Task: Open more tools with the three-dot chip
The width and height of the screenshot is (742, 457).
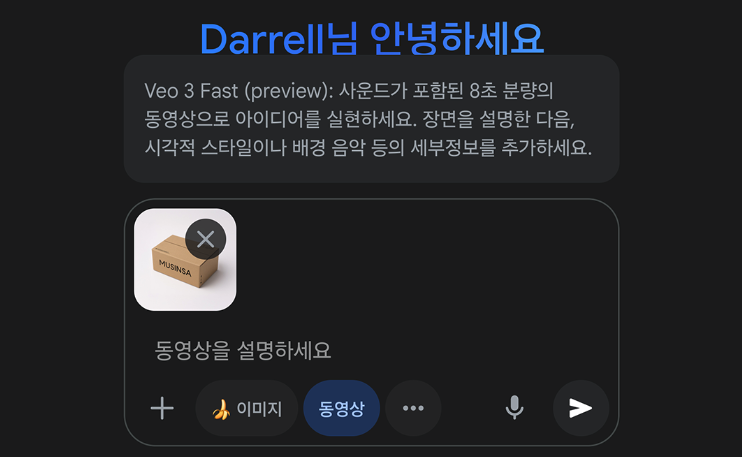Action: 413,408
